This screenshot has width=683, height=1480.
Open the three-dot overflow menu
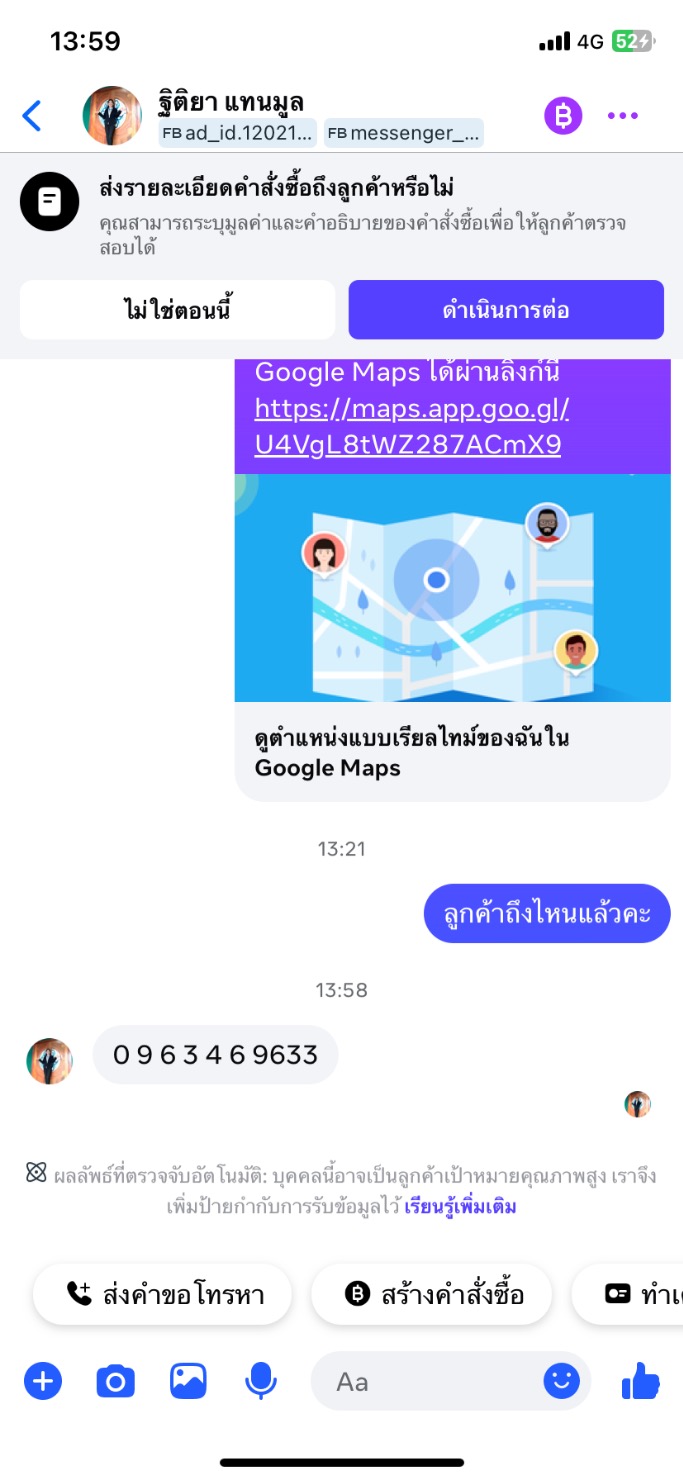(x=623, y=116)
